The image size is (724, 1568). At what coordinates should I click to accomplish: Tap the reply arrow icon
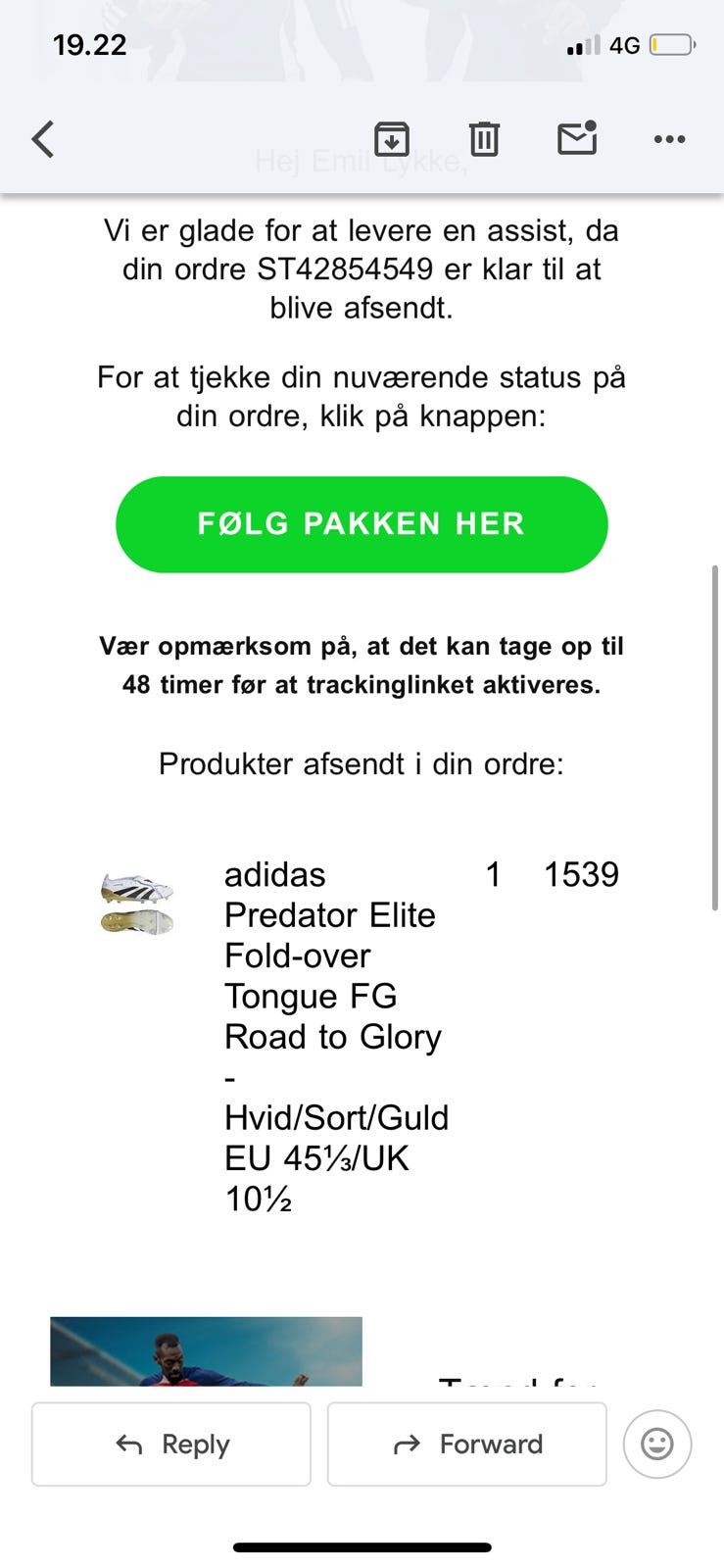pos(128,1444)
